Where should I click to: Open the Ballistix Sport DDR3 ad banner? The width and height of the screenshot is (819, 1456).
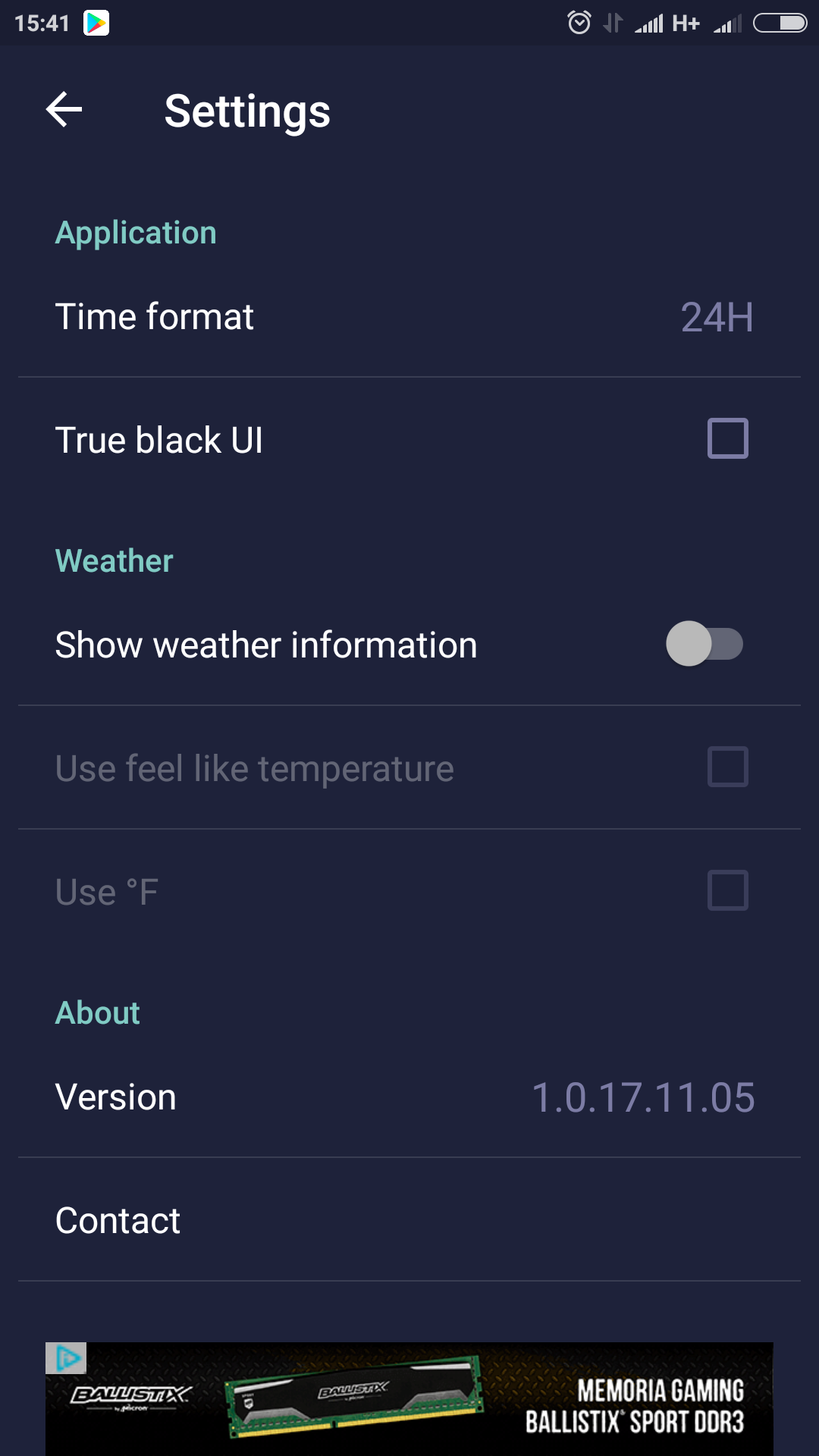point(409,1399)
